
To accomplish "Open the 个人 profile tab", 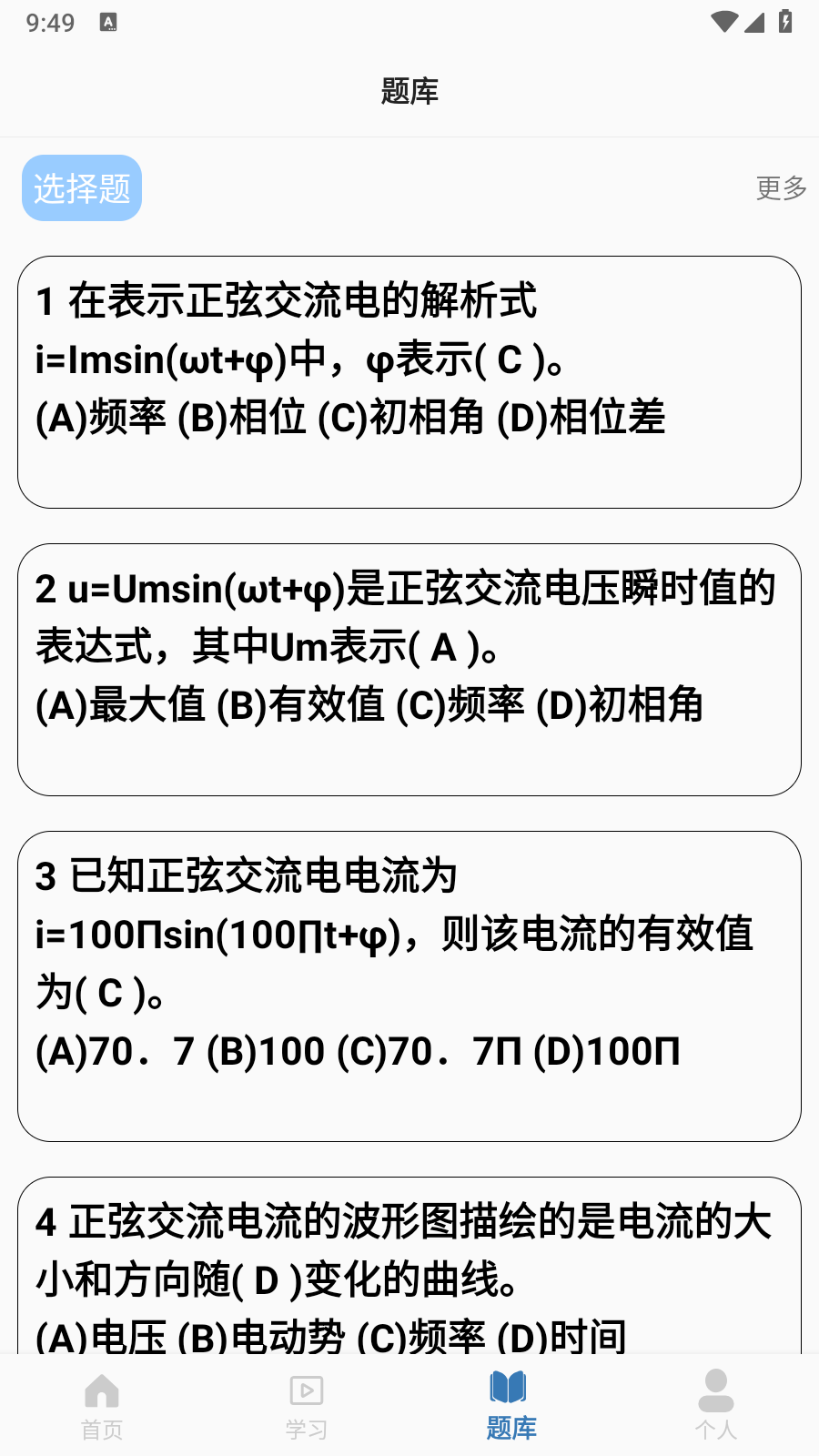I will click(716, 1406).
